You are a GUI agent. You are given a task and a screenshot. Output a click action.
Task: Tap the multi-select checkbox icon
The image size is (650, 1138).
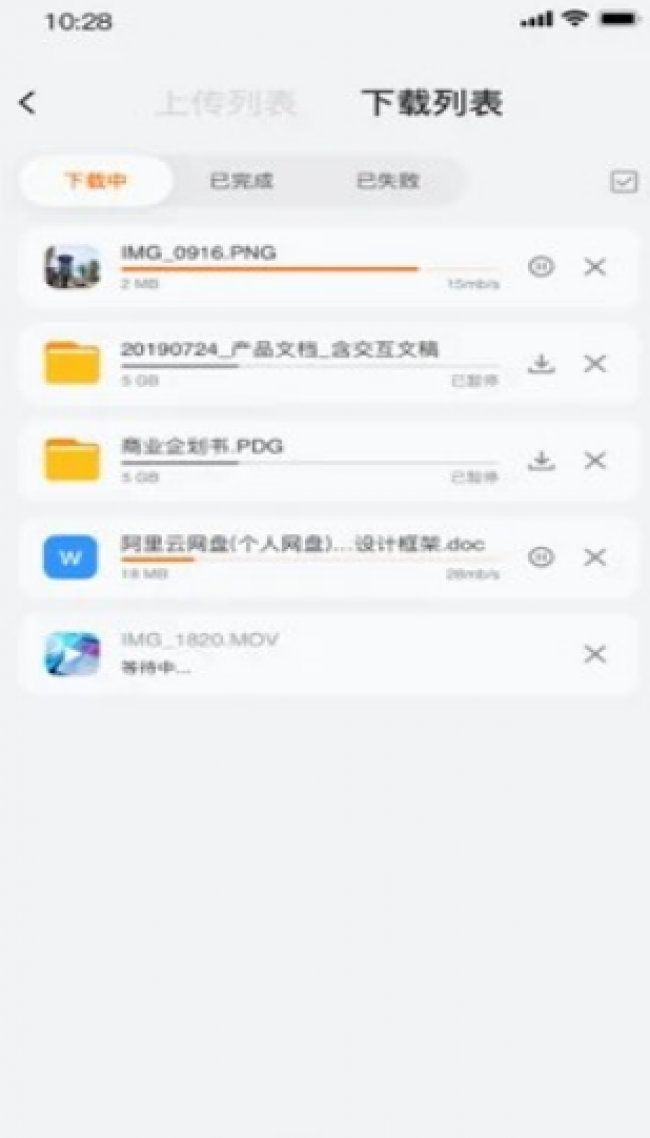624,182
